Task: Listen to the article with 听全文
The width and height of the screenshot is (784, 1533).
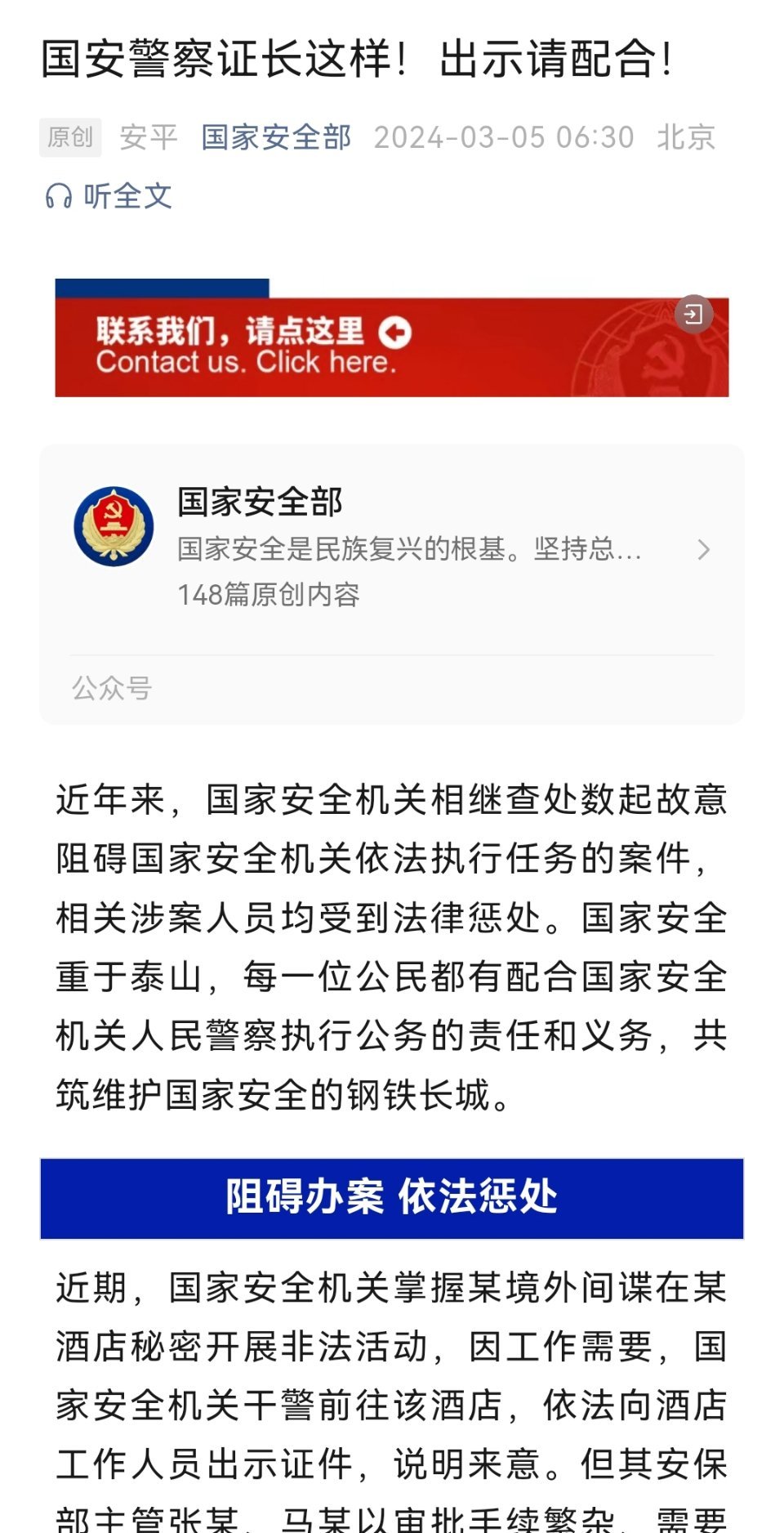Action: [109, 196]
